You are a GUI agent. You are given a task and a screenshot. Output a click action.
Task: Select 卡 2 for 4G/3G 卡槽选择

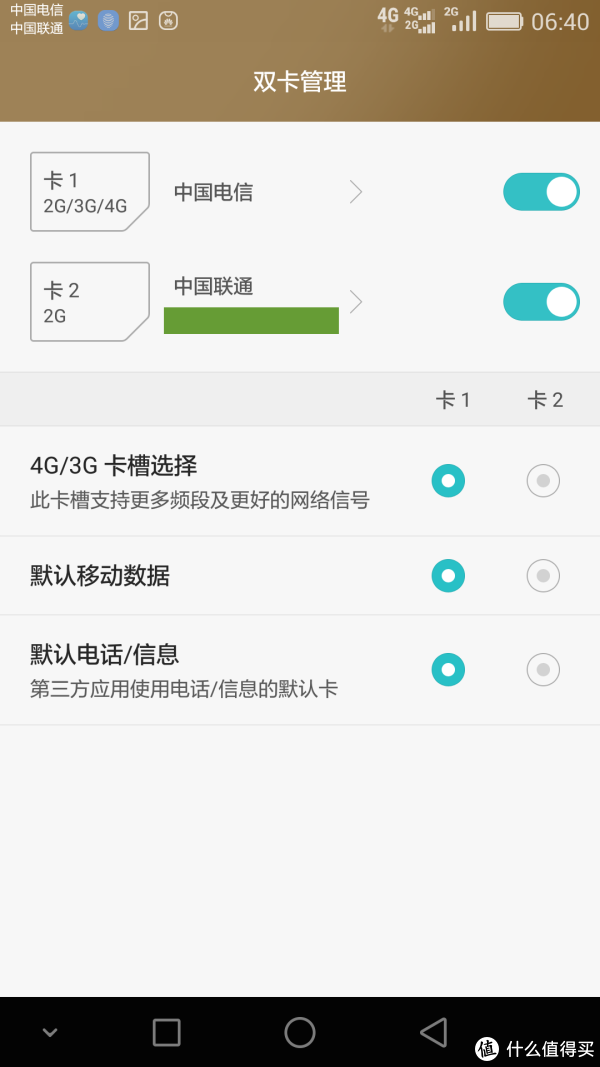click(543, 481)
